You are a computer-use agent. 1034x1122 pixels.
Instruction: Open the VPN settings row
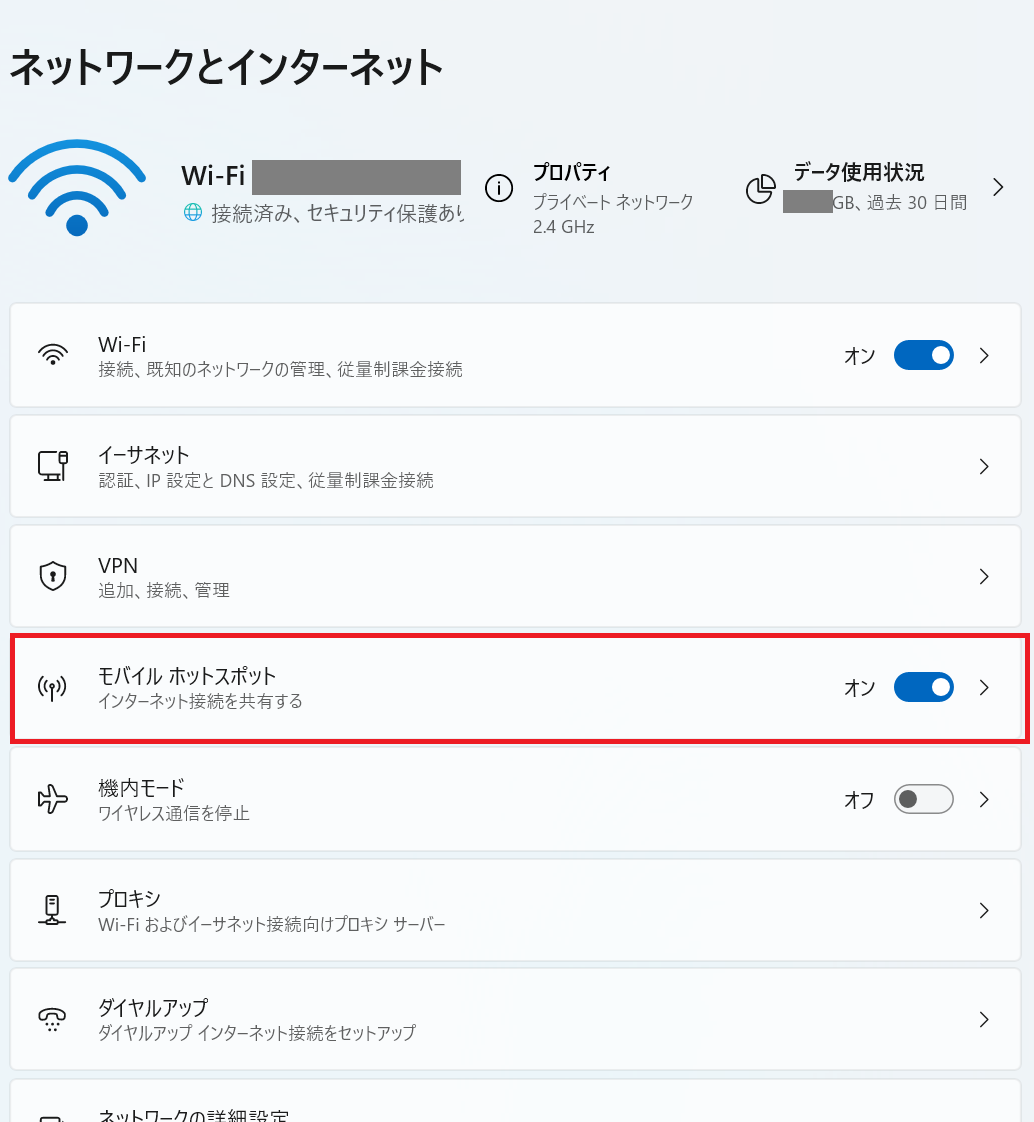515,576
